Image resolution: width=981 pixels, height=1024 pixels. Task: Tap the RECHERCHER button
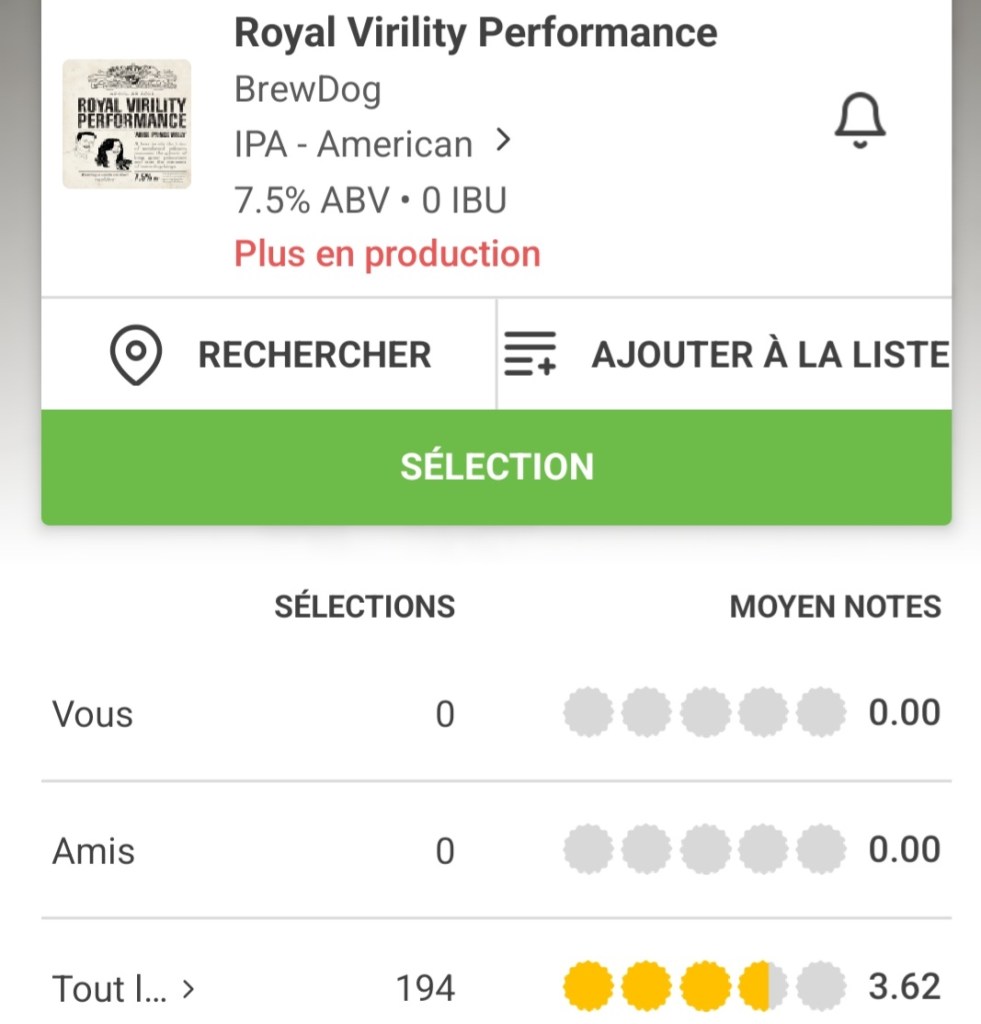click(x=270, y=355)
